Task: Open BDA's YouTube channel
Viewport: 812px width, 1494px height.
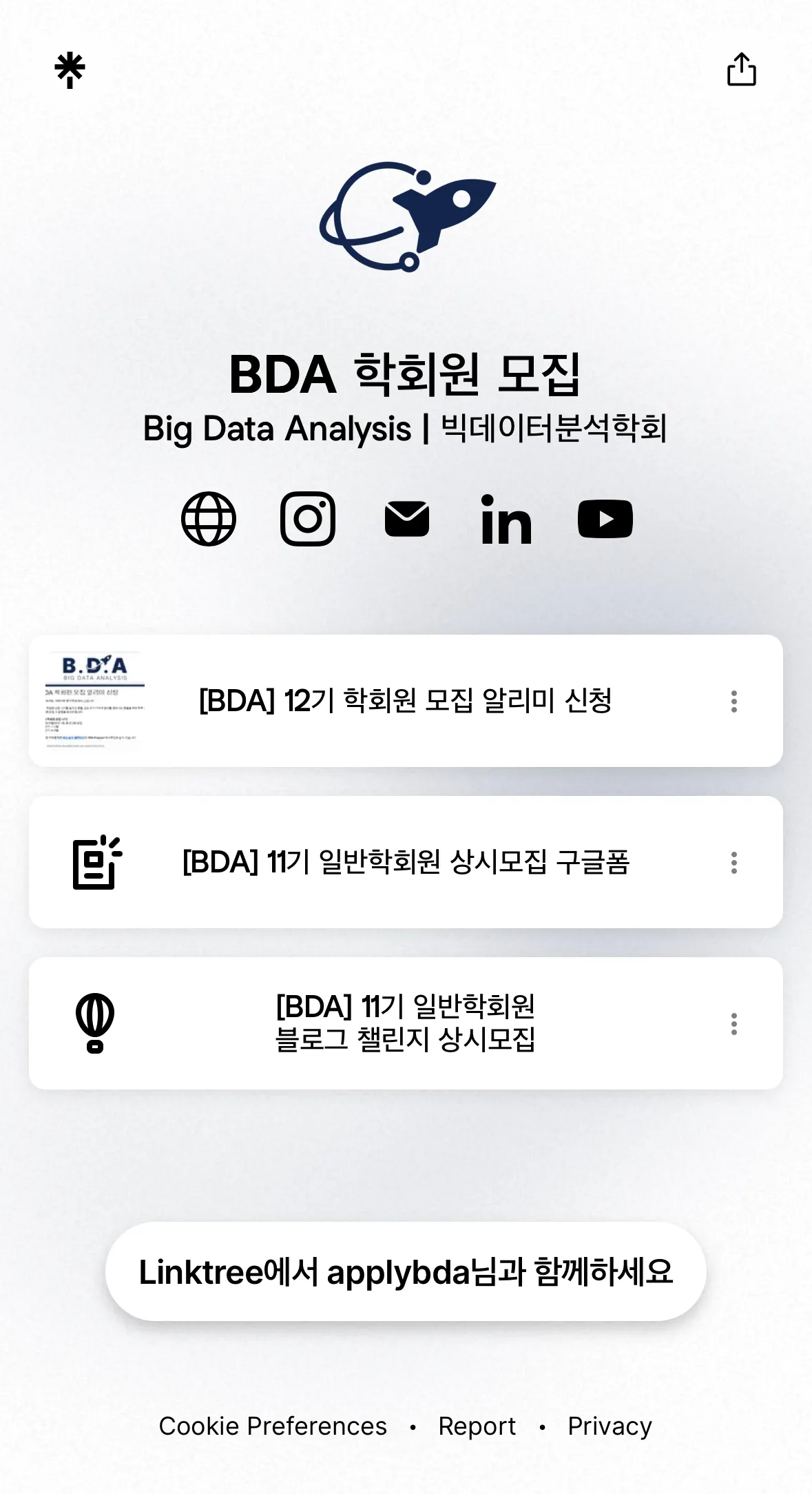Action: click(x=605, y=519)
